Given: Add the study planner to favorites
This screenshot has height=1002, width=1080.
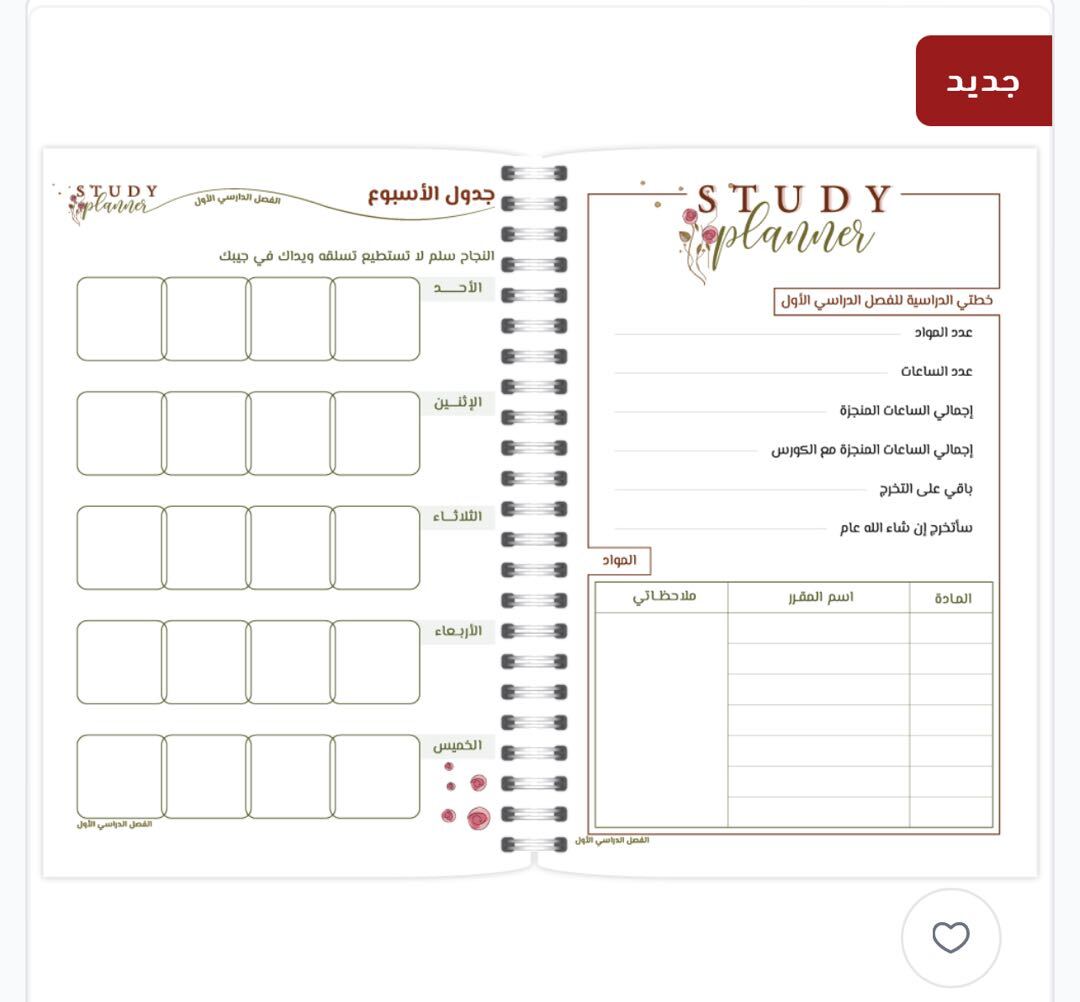Looking at the screenshot, I should tap(951, 937).
